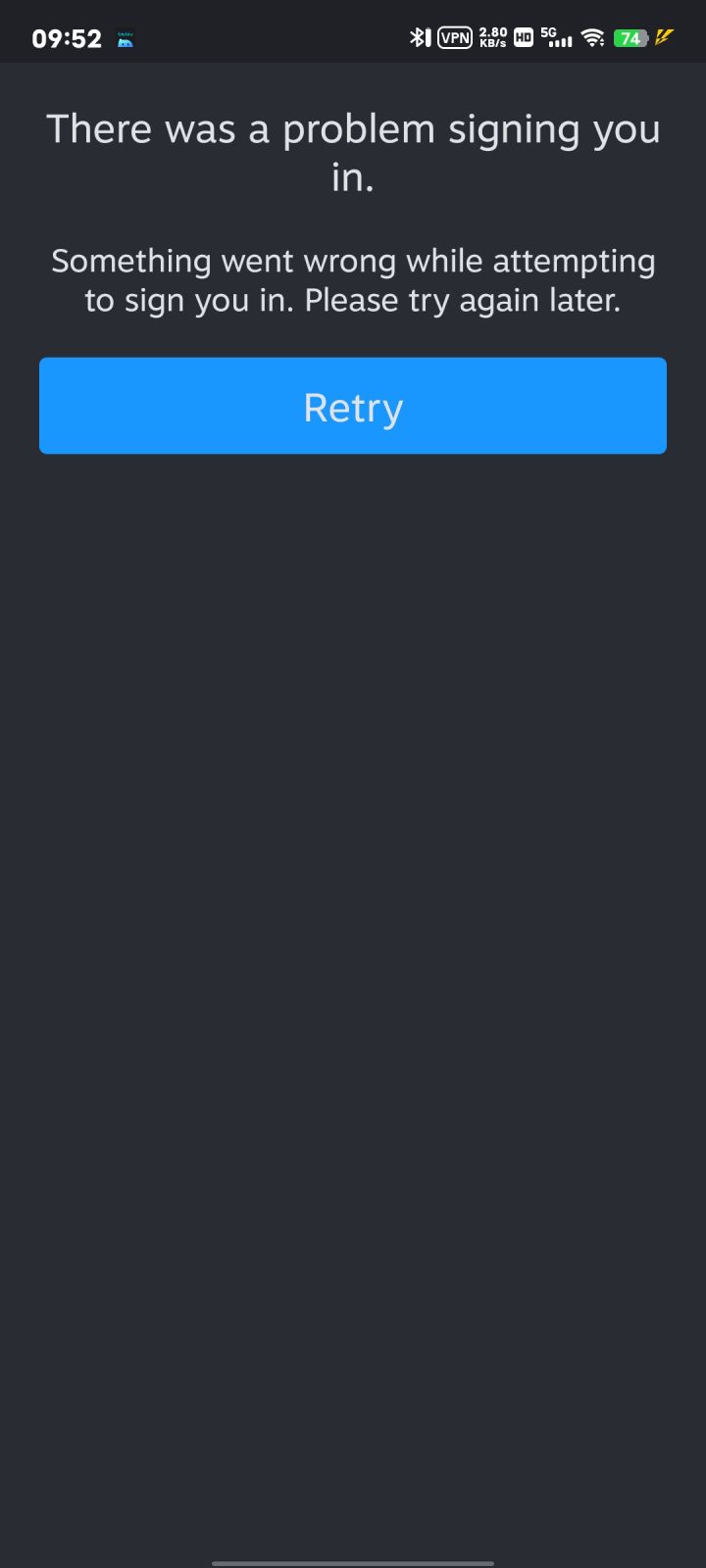Open the VPN status indicator
Image resolution: width=706 pixels, height=1568 pixels.
(454, 36)
